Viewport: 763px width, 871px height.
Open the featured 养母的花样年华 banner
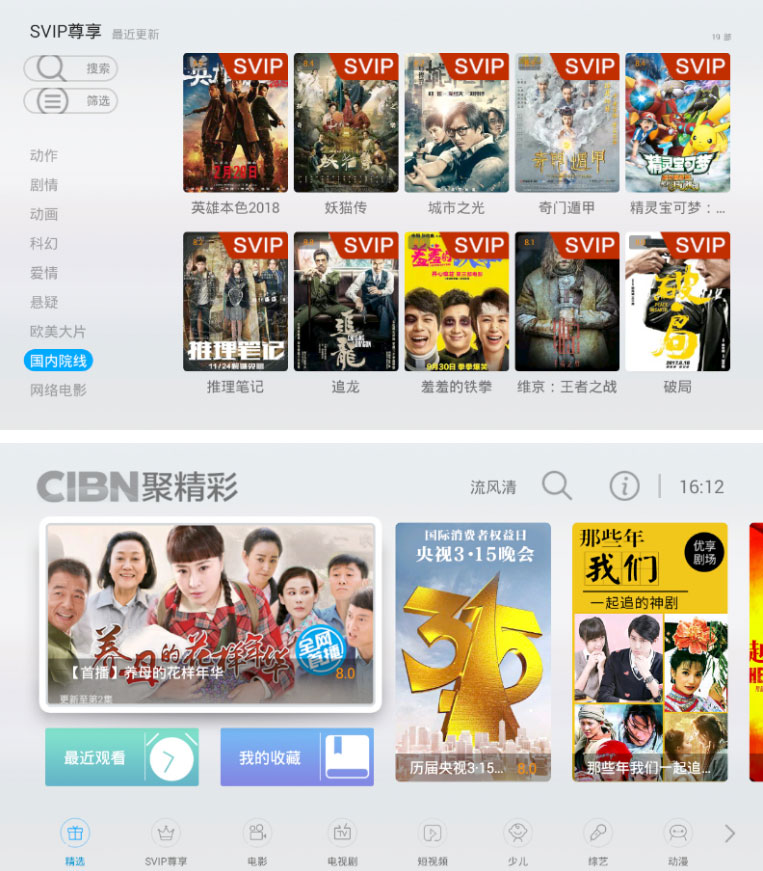[210, 613]
